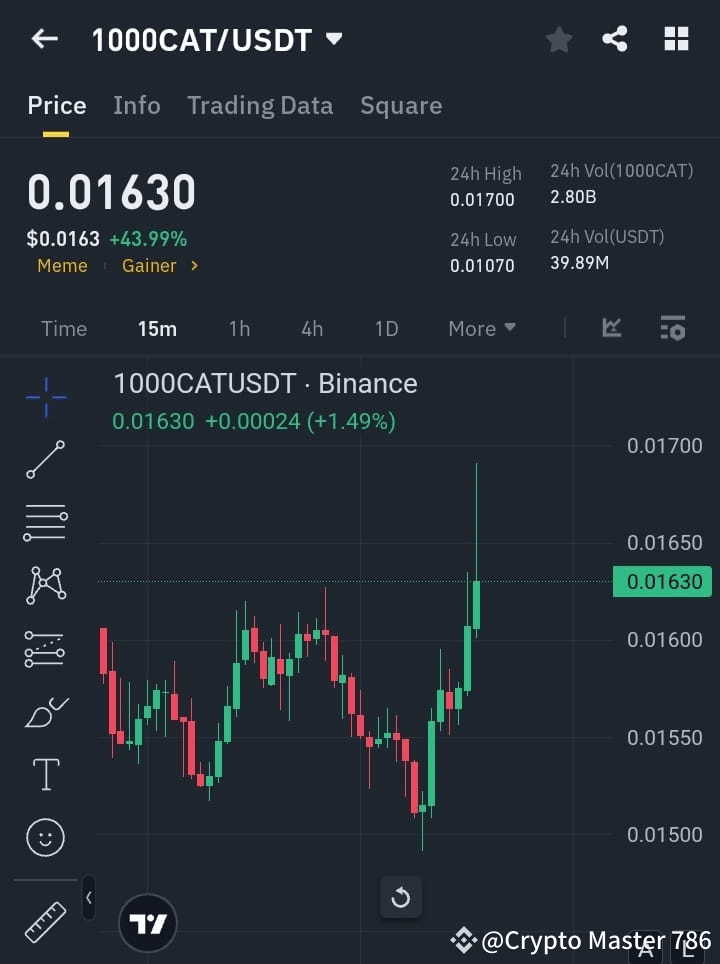The width and height of the screenshot is (720, 964).
Task: Tap the Gainer label link
Action: pyautogui.click(x=149, y=266)
